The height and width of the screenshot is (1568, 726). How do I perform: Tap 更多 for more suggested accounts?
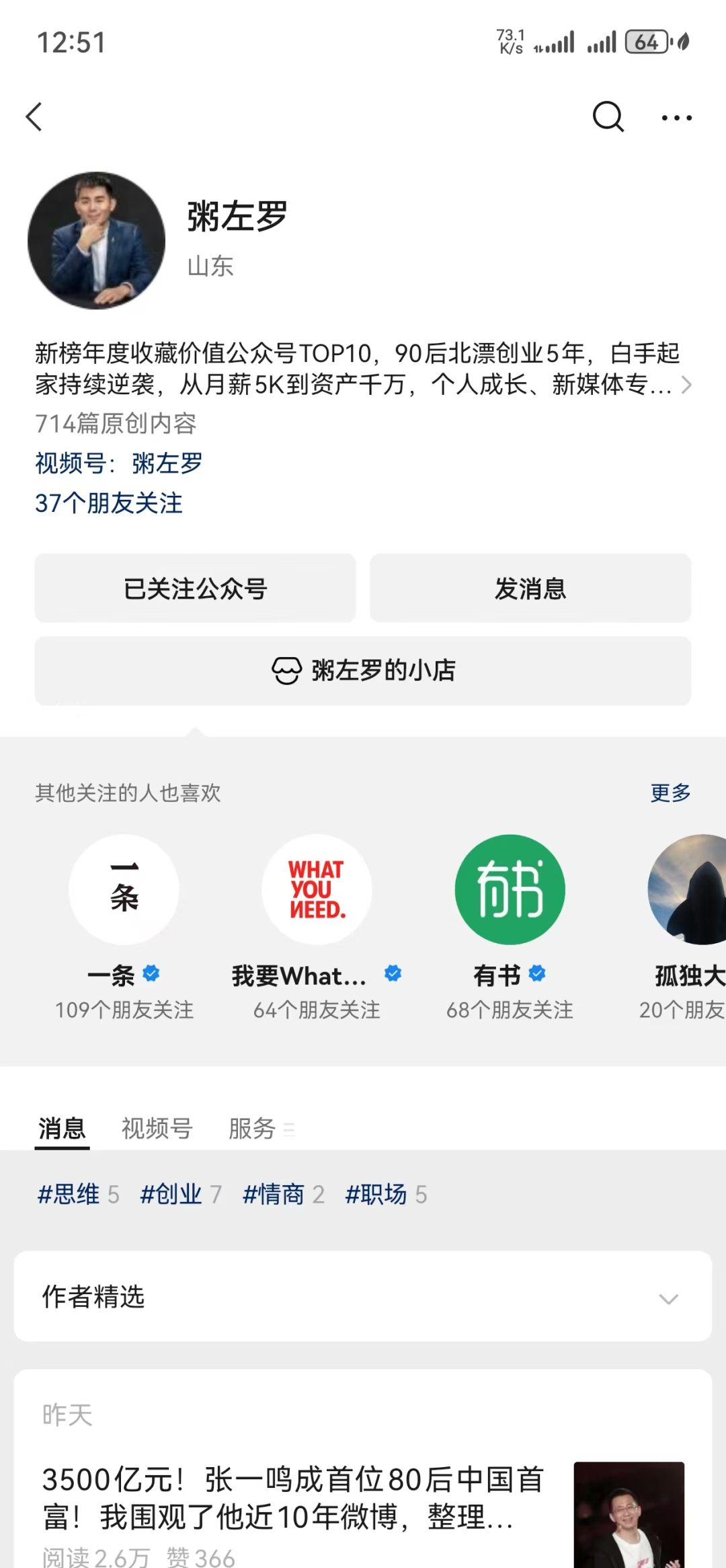click(x=670, y=793)
